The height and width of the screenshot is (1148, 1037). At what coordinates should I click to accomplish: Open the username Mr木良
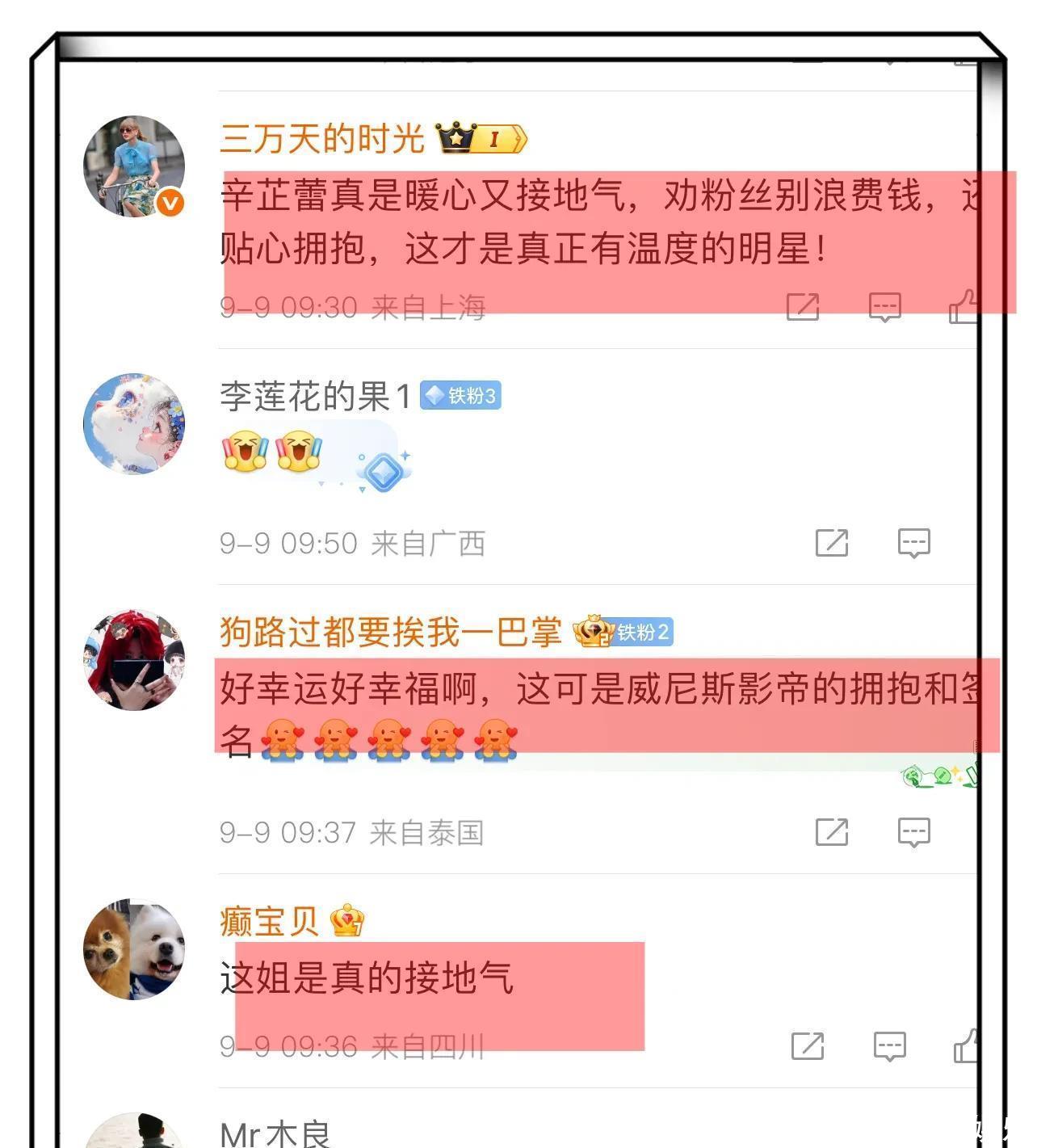(275, 1134)
